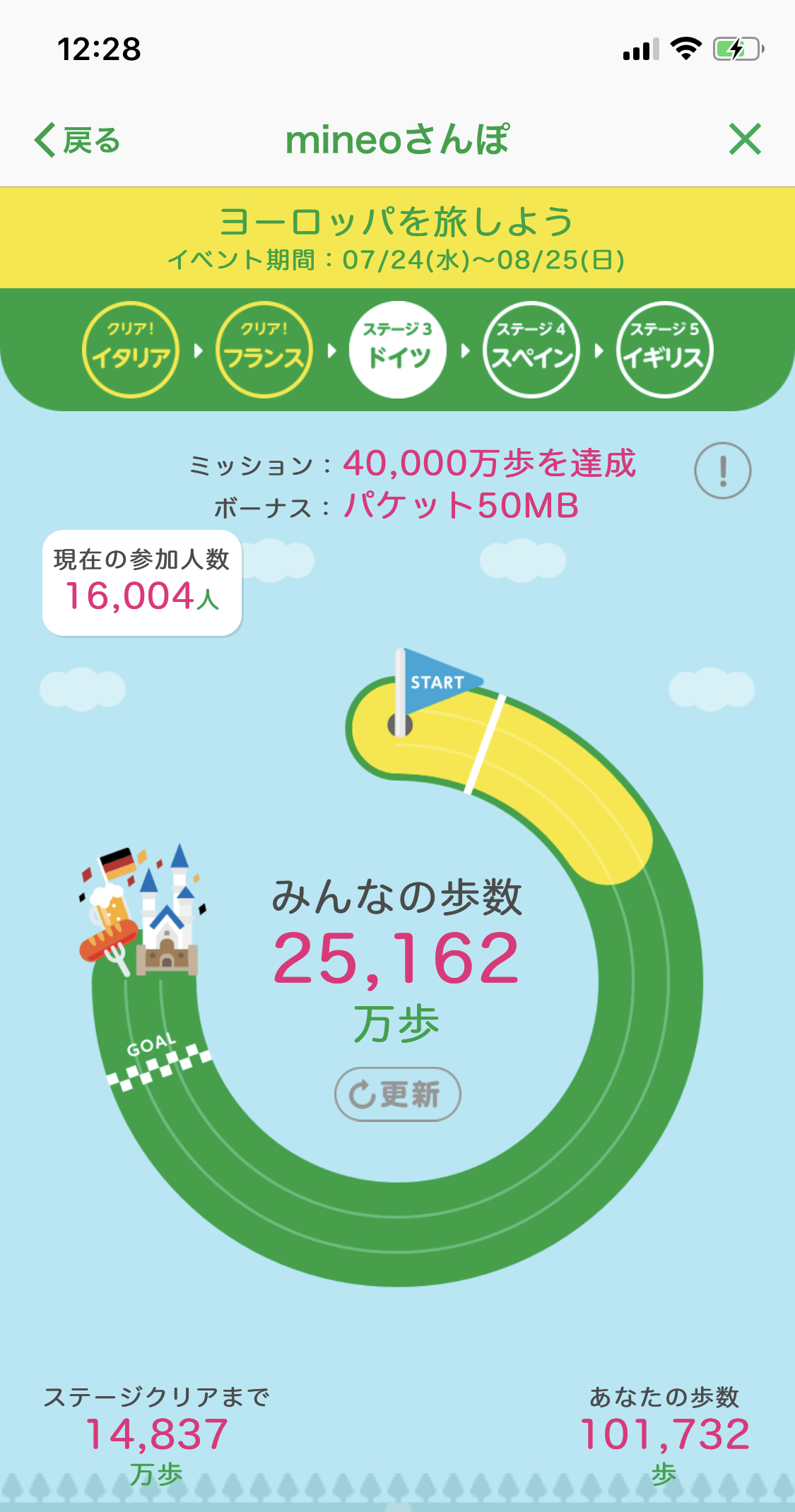Go back using the 戻る button
The height and width of the screenshot is (1512, 795).
[x=78, y=140]
